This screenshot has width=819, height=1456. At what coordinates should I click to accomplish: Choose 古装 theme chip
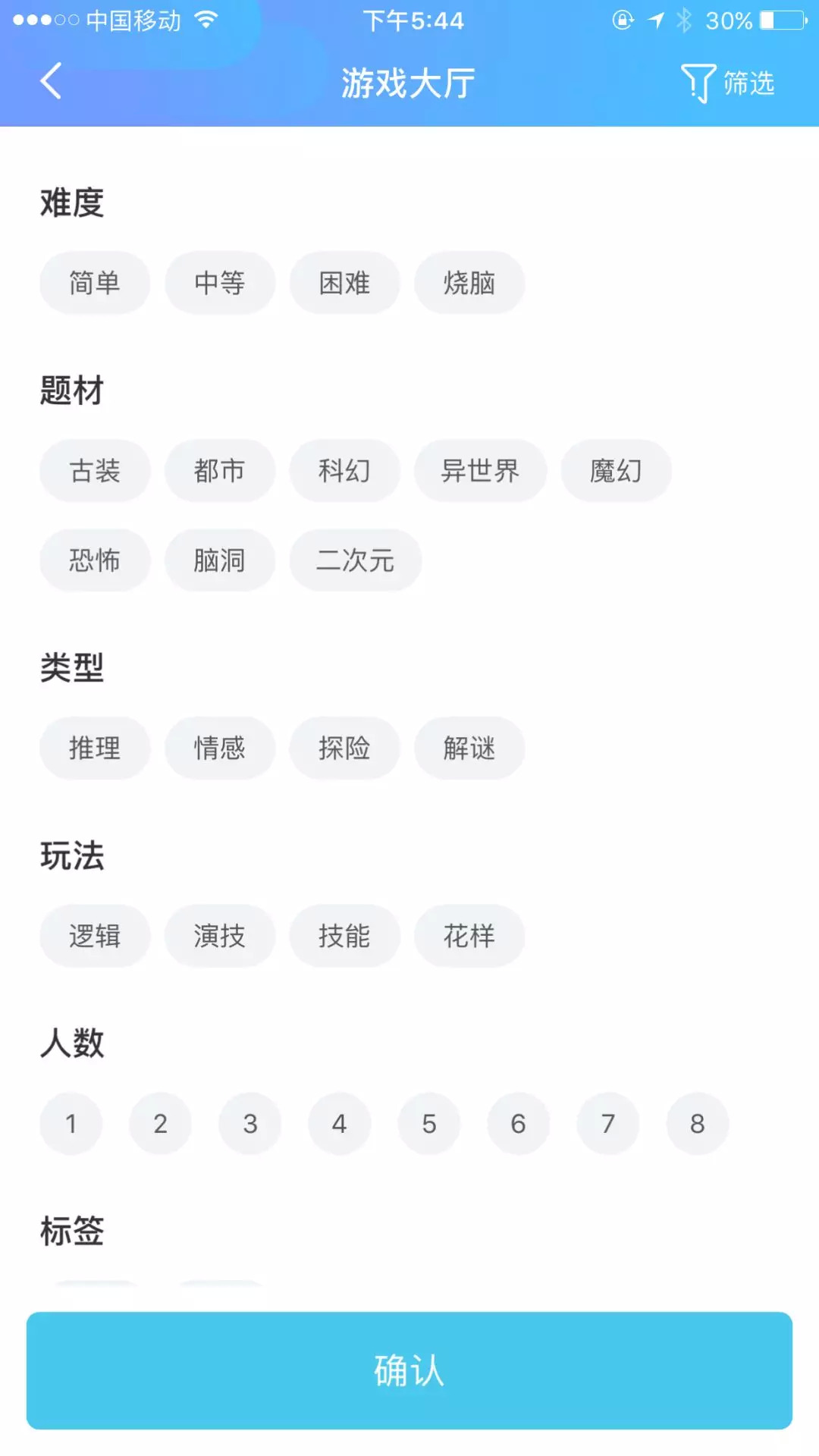click(x=95, y=471)
